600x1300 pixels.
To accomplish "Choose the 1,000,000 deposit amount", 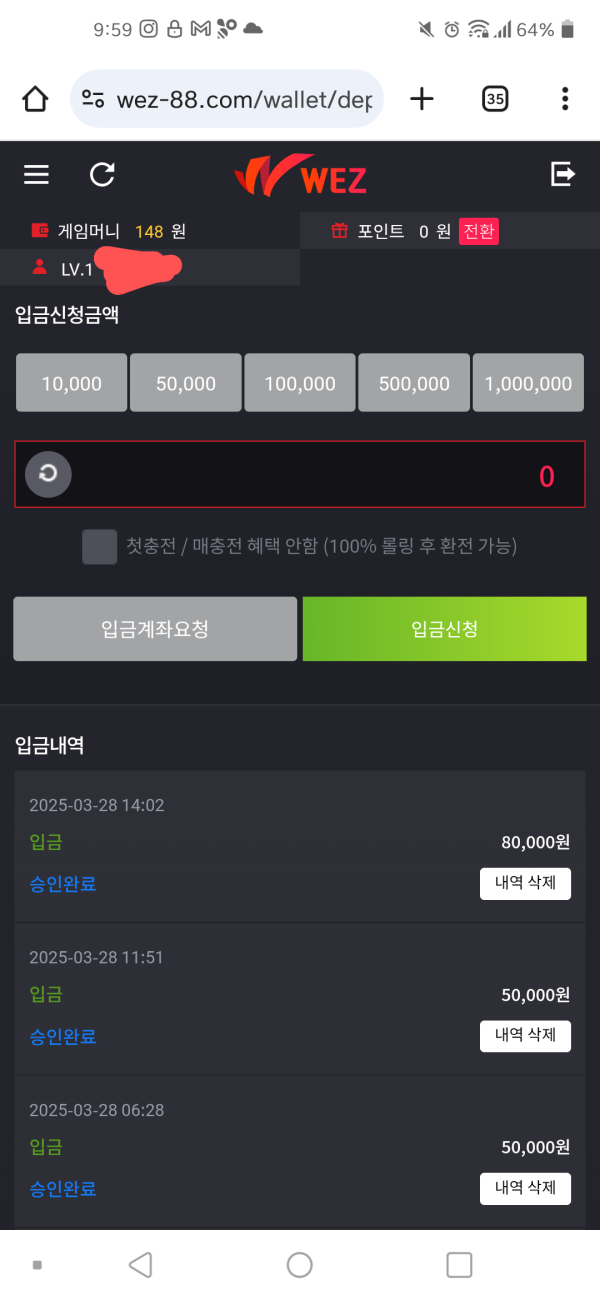I will [529, 383].
